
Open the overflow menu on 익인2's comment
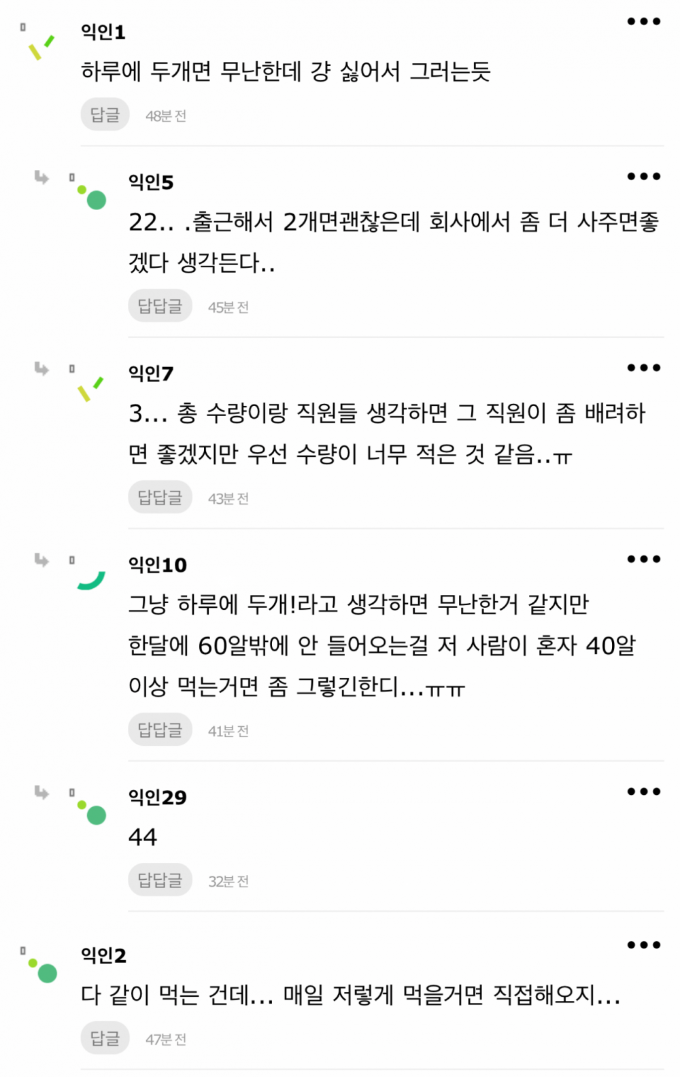point(644,945)
